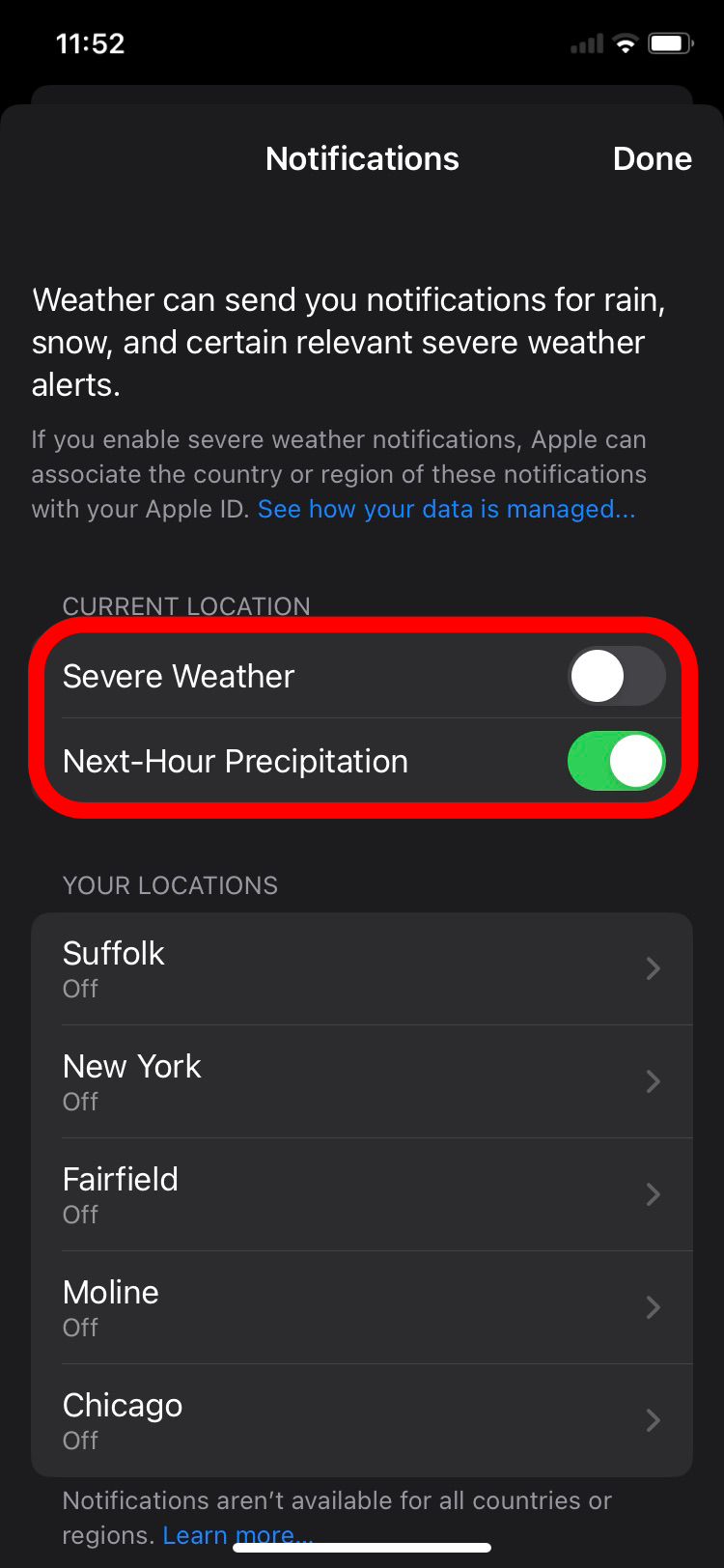Image resolution: width=724 pixels, height=1568 pixels.
Task: Tap Done to close Notifications
Action: 652,158
